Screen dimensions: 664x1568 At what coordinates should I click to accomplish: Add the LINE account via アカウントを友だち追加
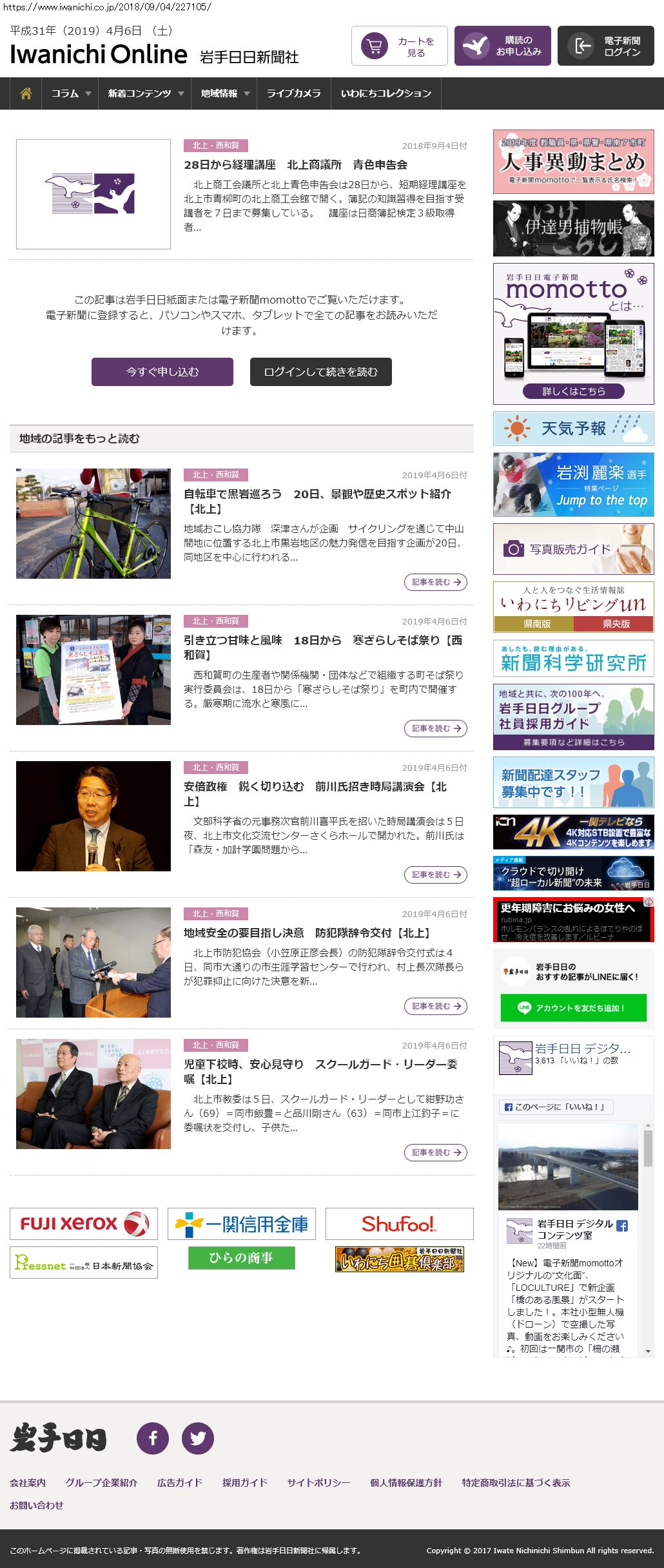click(x=573, y=1008)
